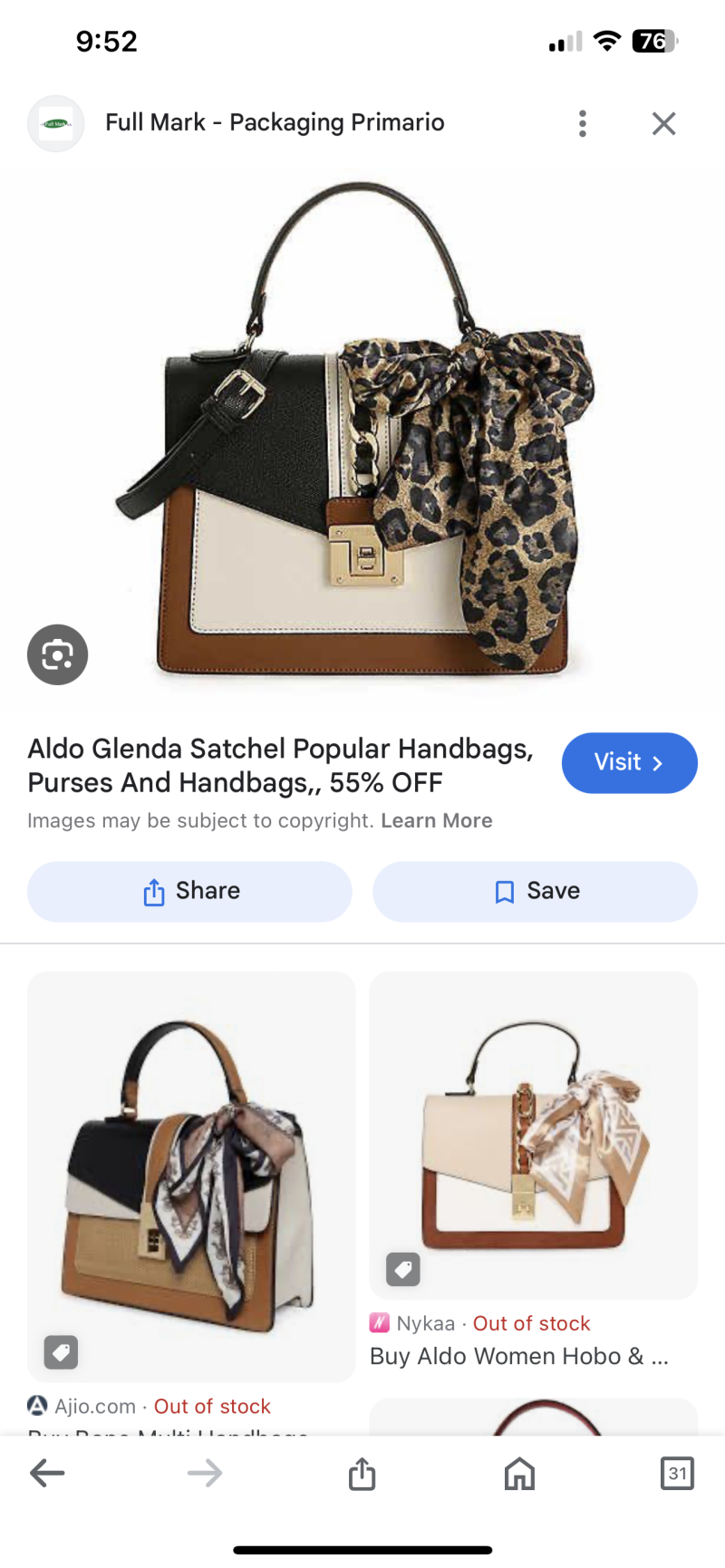Visit the Aldo Glenda Satchel page
The width and height of the screenshot is (725, 1568).
click(629, 762)
